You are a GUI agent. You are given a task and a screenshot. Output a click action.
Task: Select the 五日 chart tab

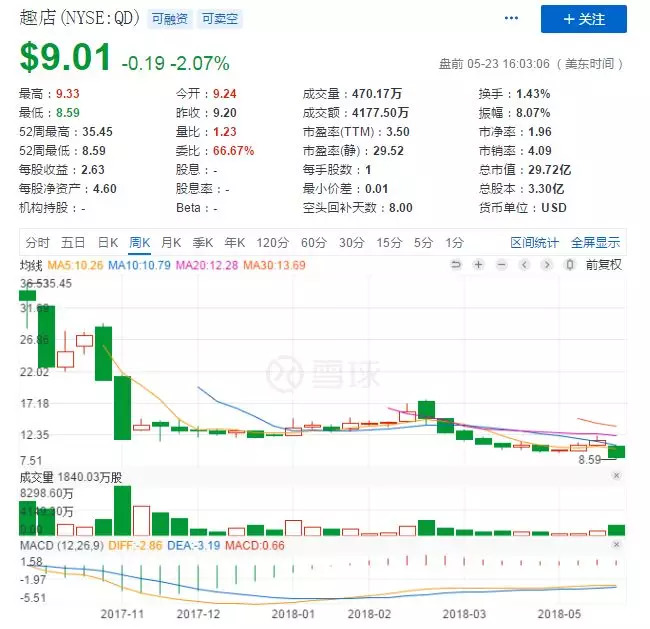coord(72,242)
